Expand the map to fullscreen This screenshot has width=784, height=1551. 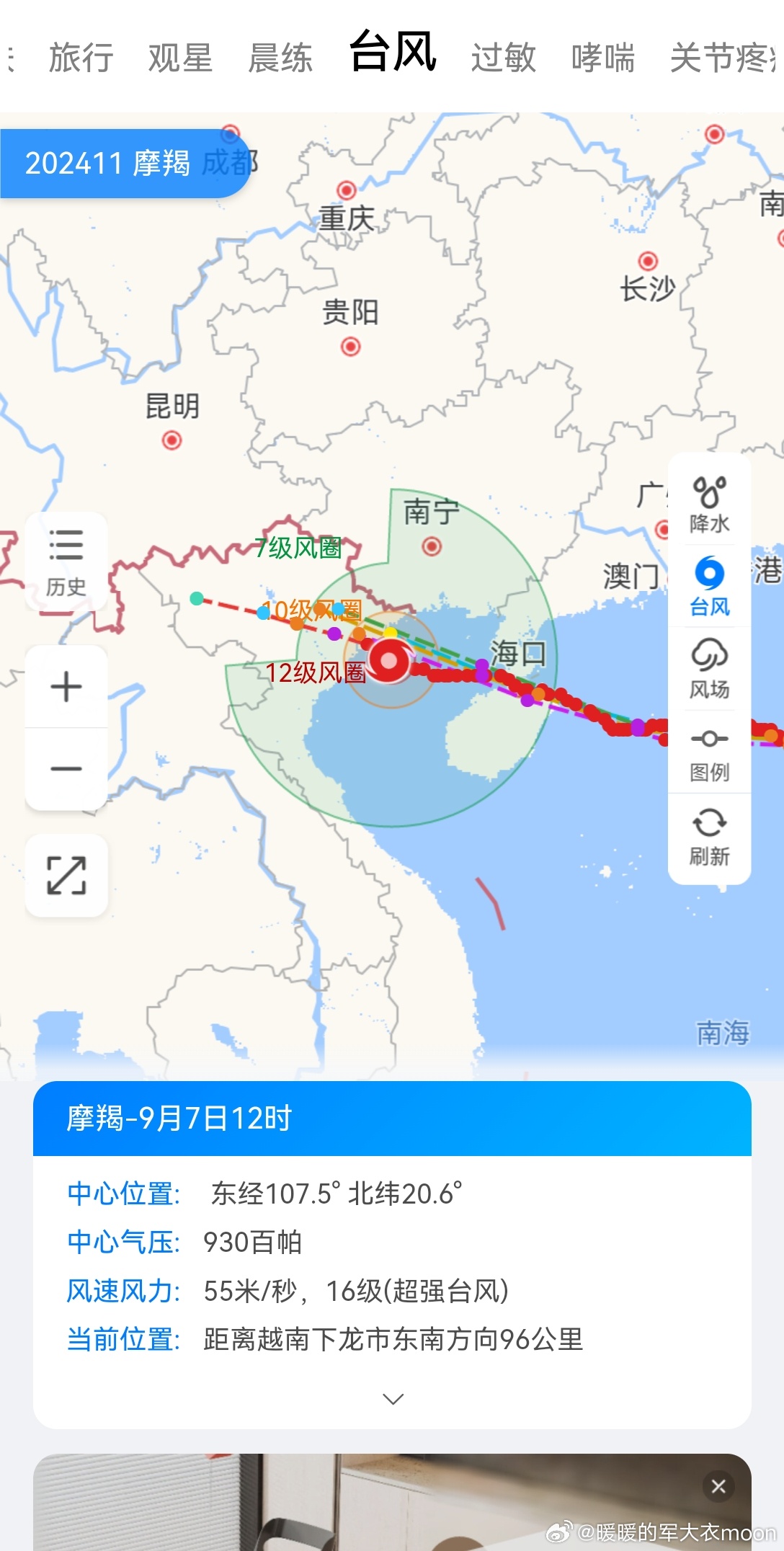pyautogui.click(x=66, y=875)
